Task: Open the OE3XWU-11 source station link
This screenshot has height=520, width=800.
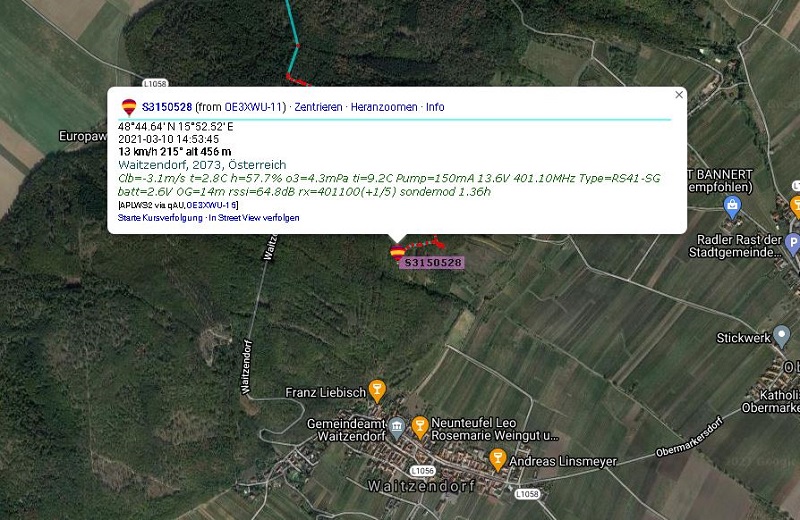Action: 254,107
